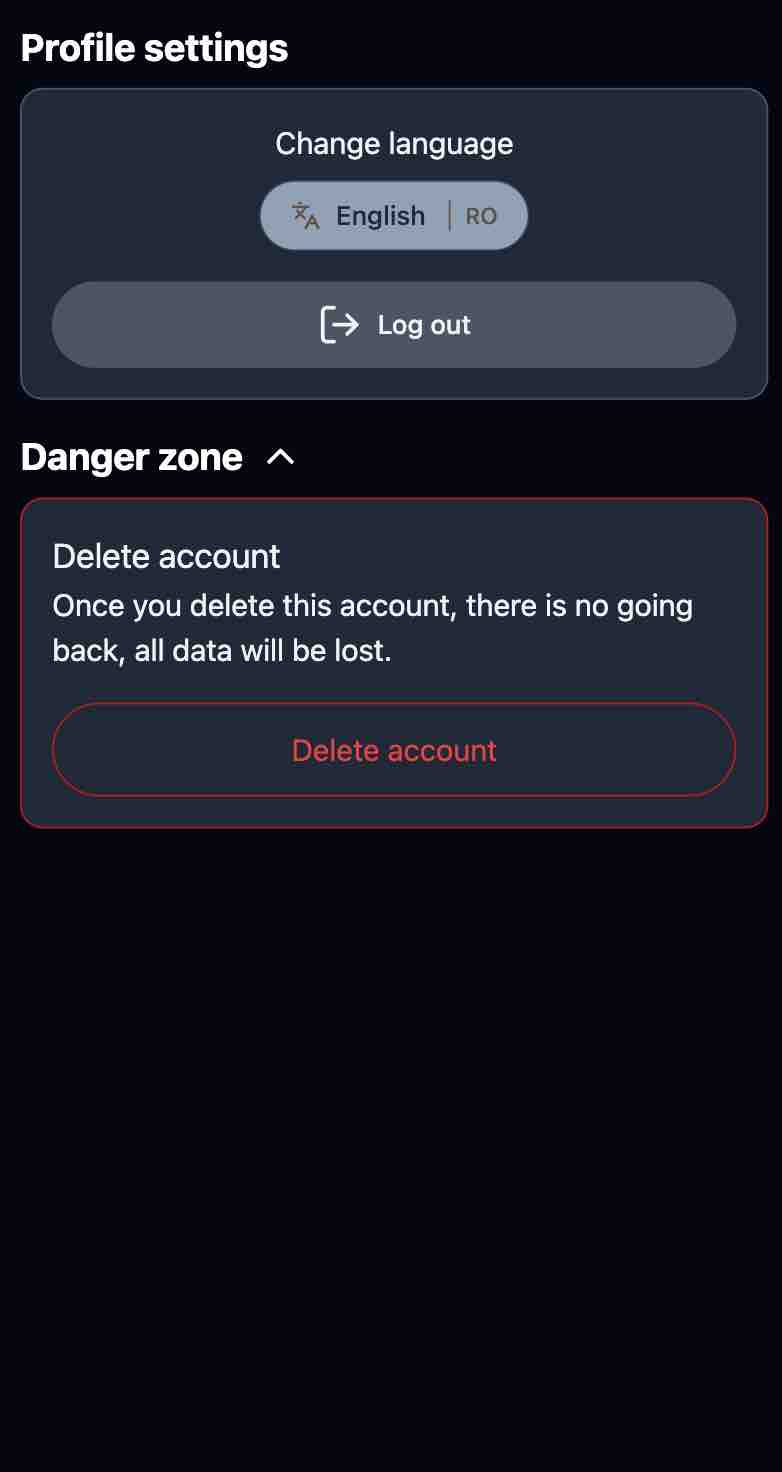Click the rounded language switcher control
This screenshot has height=1472, width=782.
click(394, 215)
